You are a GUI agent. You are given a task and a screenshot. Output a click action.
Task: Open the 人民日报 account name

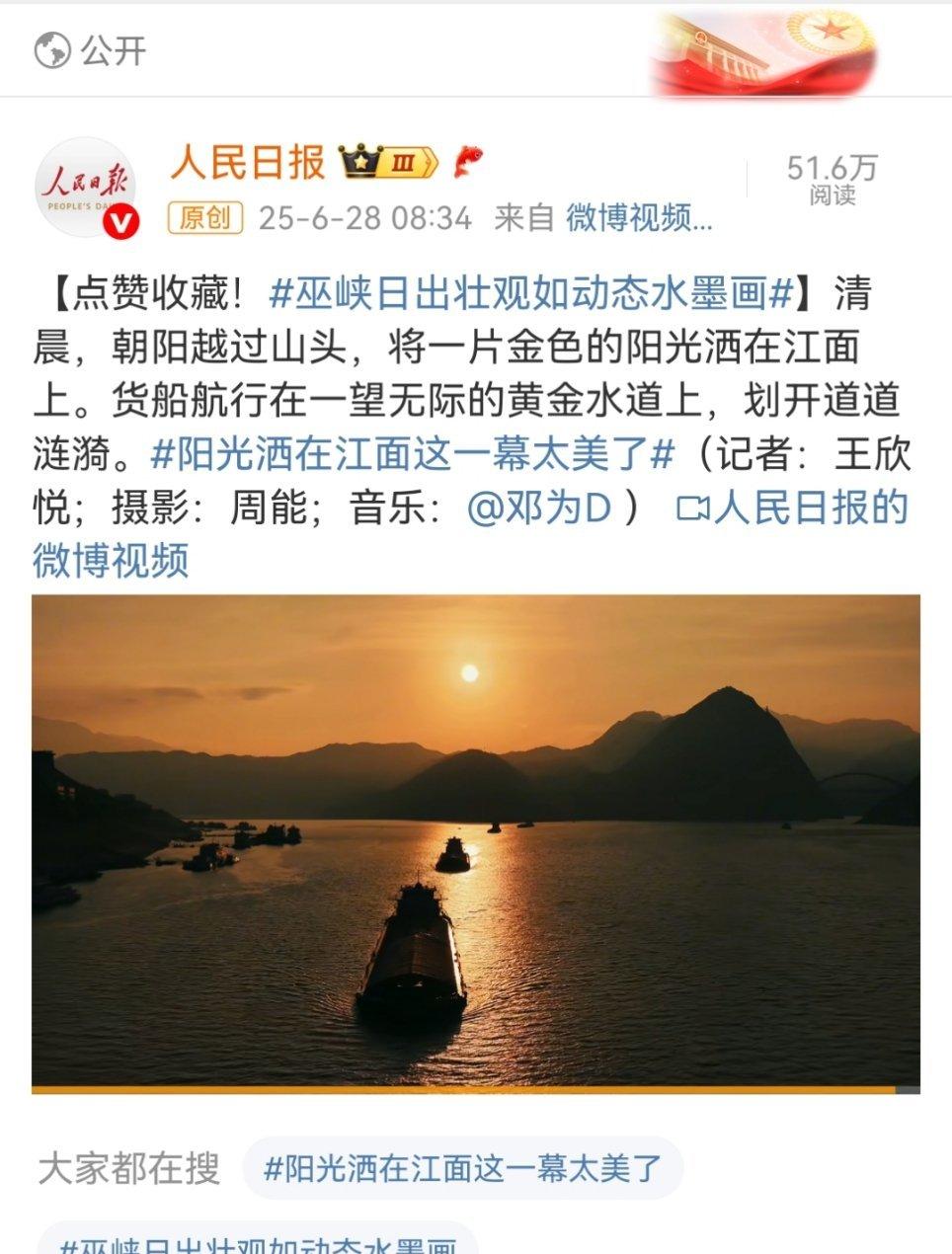(247, 162)
